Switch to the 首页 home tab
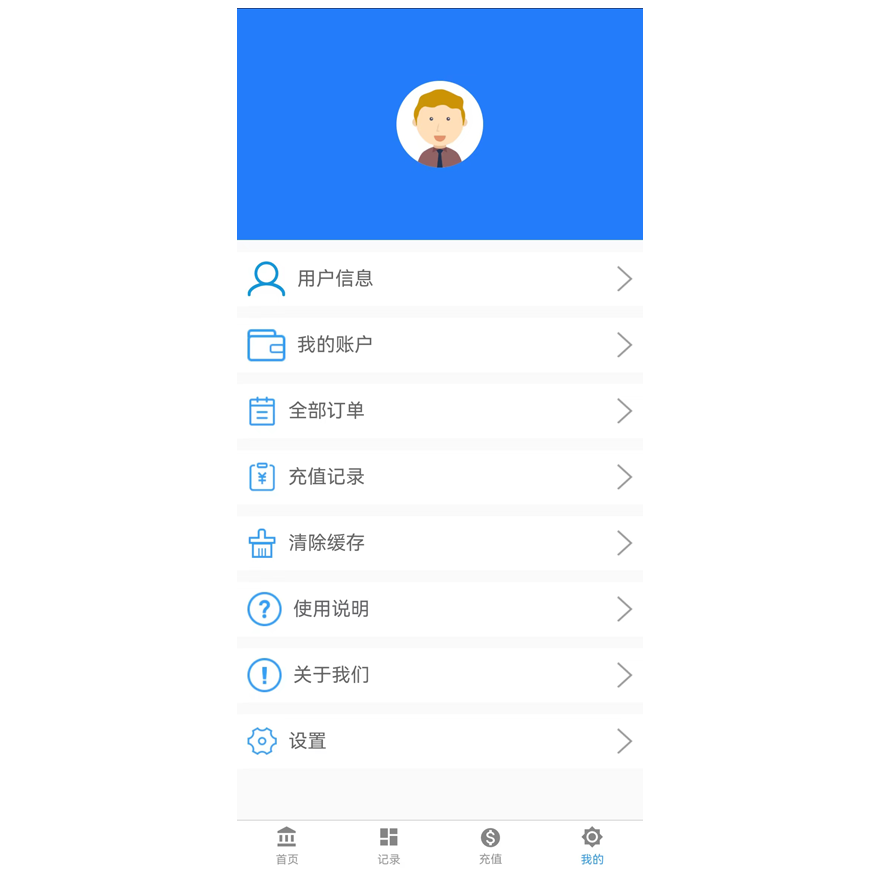This screenshot has height=880, width=880. 287,845
